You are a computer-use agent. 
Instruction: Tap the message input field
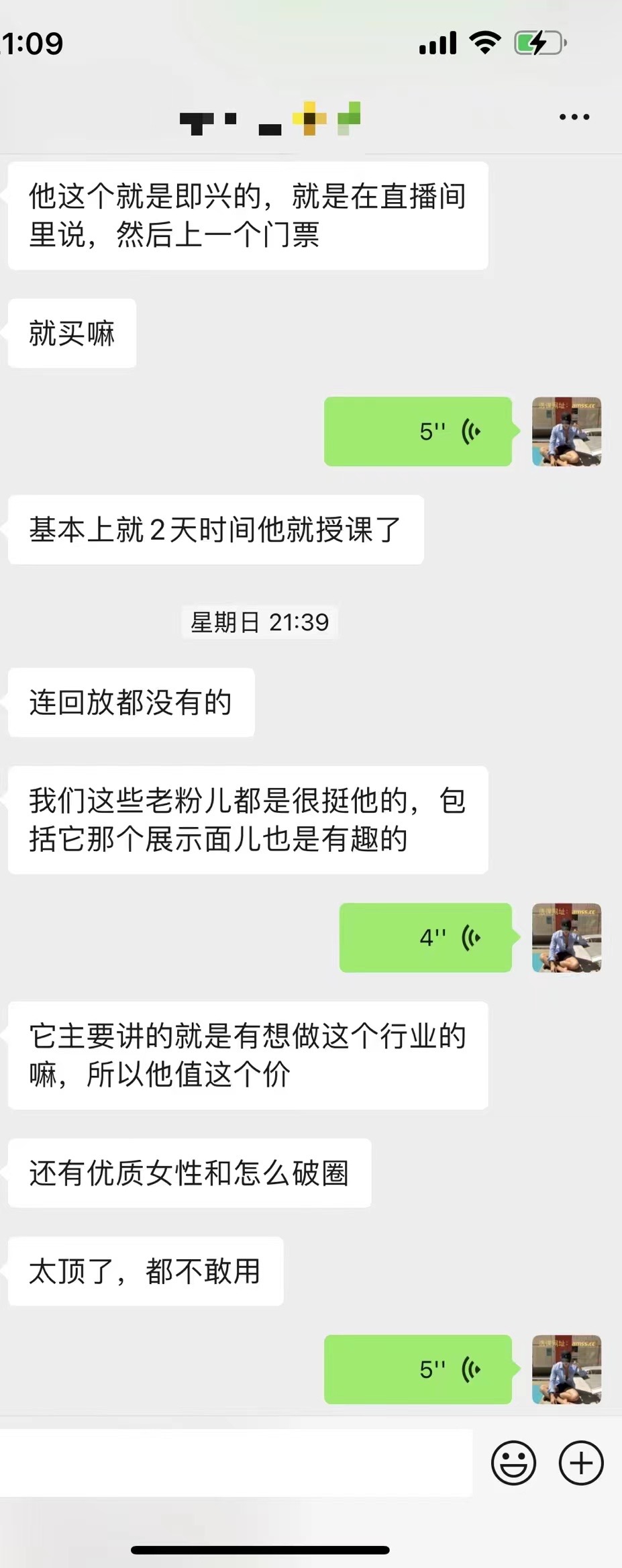click(x=236, y=1463)
